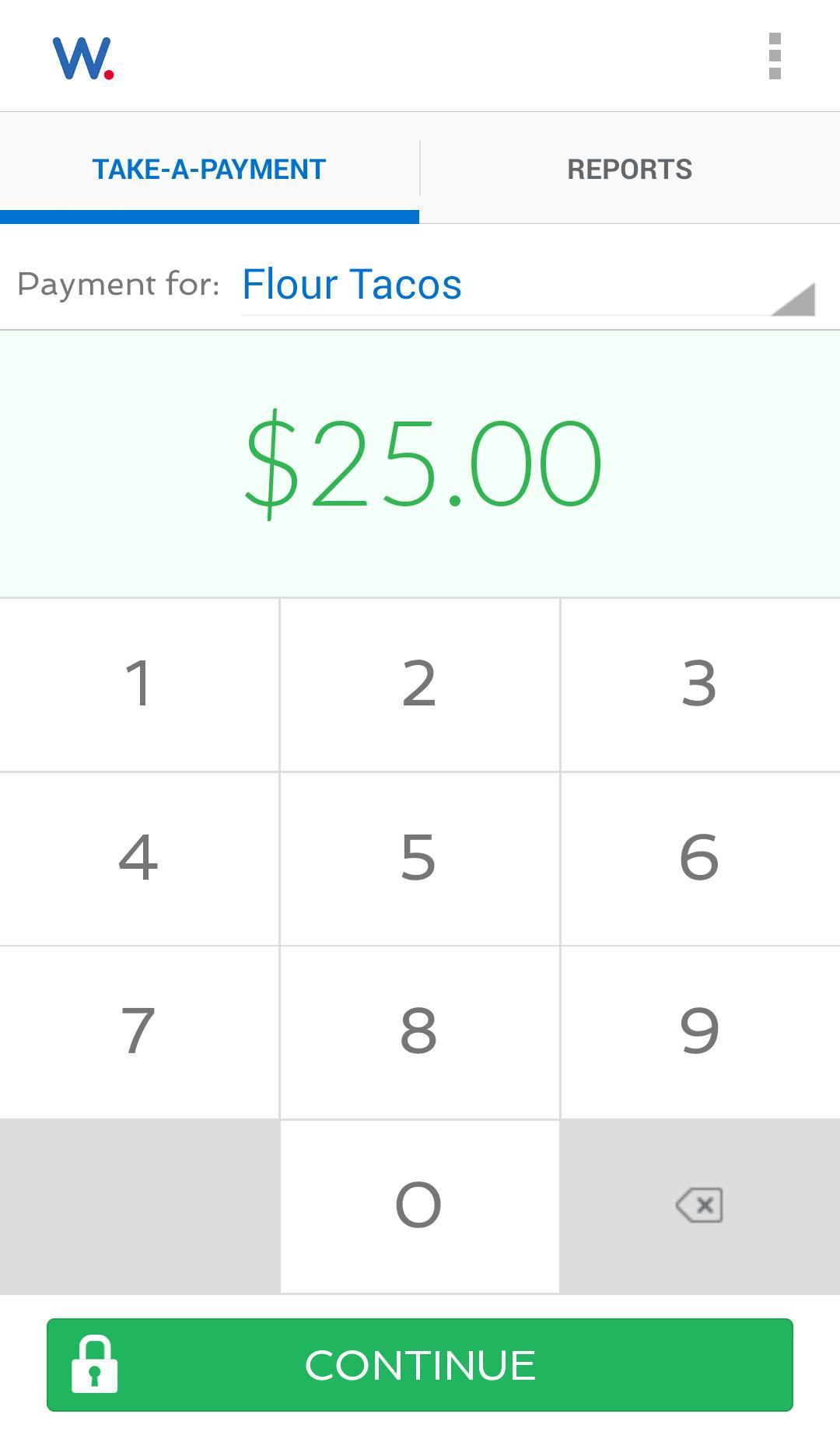Tap keypad number 2
This screenshot has width=840, height=1435.
[x=419, y=684]
